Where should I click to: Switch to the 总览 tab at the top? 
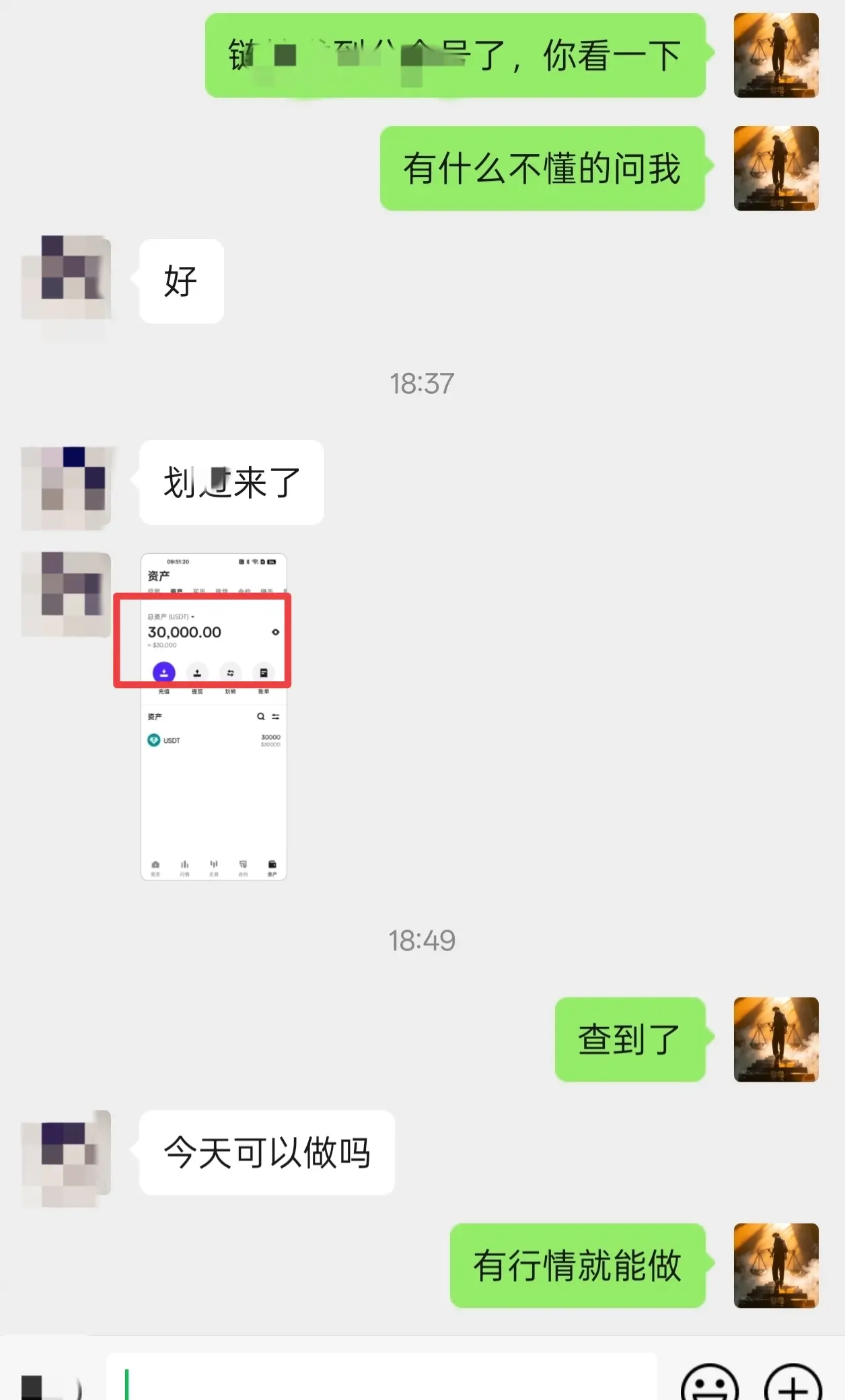point(153,590)
